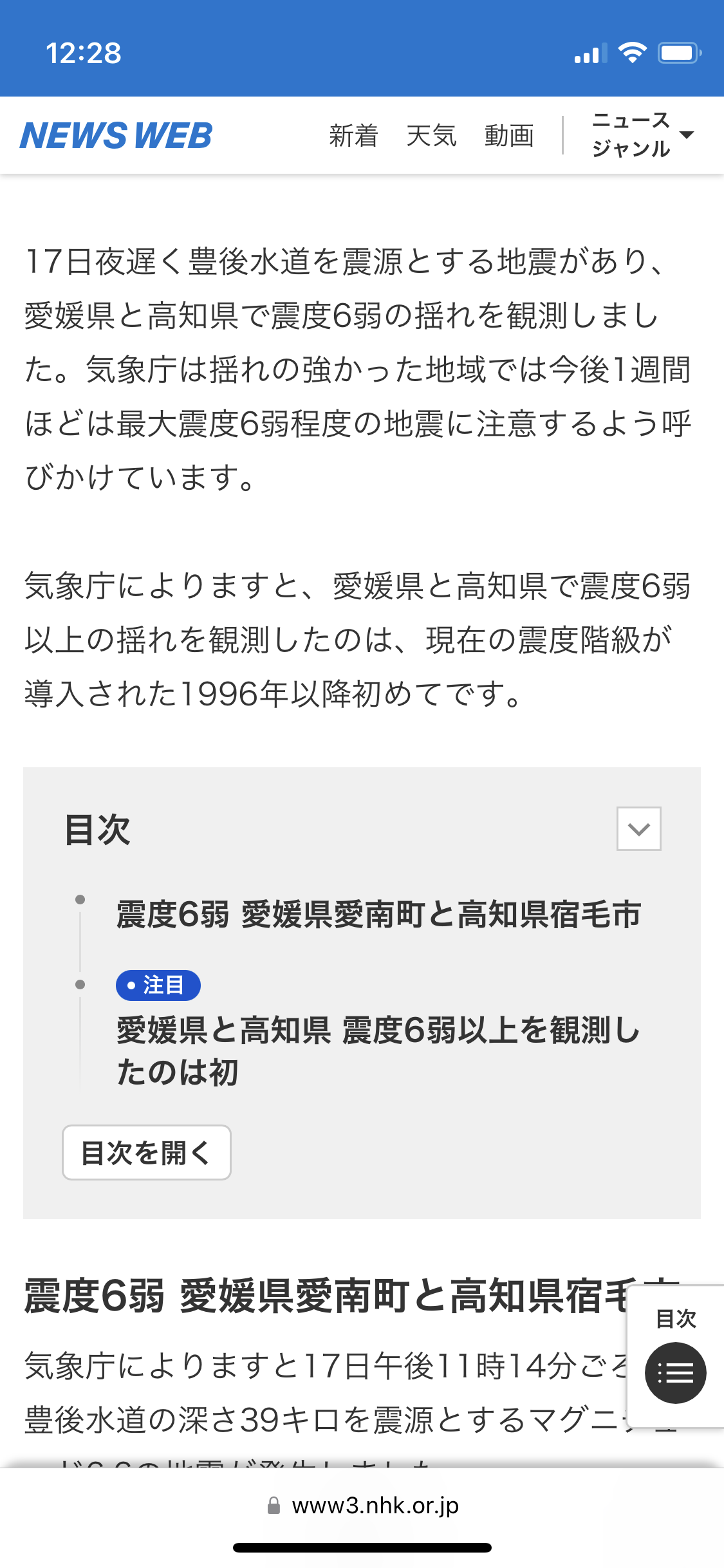Viewport: 724px width, 1568px height.
Task: Open the floating 目次 menu button
Action: [x=675, y=1372]
